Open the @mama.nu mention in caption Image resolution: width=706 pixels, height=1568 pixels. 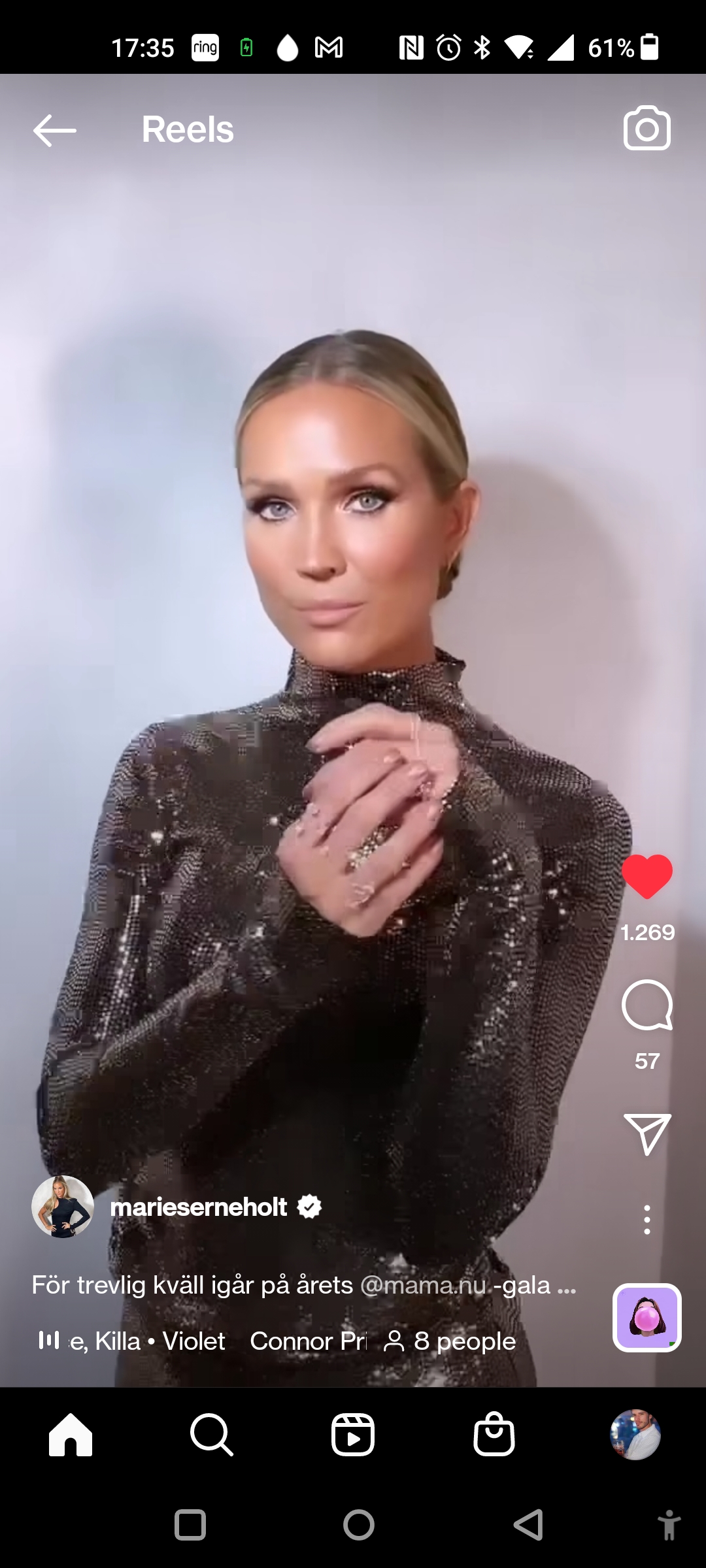click(x=423, y=1285)
